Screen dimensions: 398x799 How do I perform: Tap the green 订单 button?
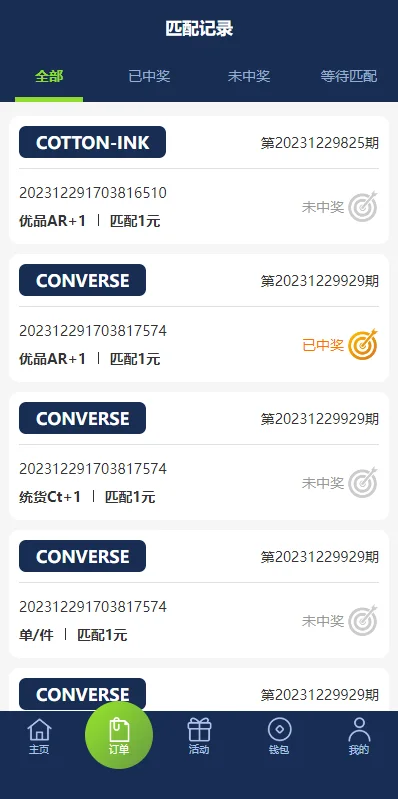coord(119,735)
